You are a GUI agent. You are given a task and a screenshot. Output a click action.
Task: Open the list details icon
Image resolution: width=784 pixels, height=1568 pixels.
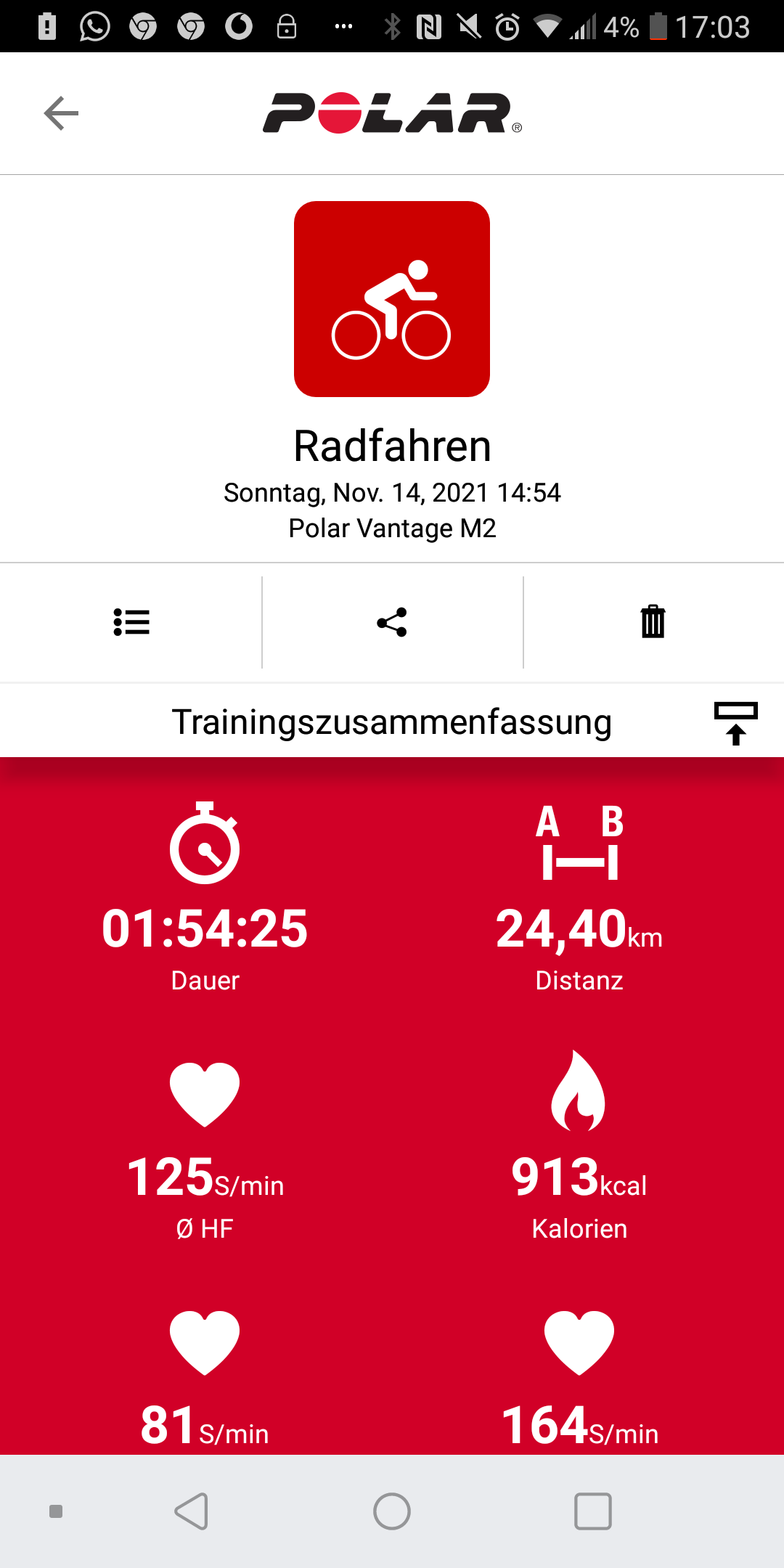pyautogui.click(x=131, y=622)
